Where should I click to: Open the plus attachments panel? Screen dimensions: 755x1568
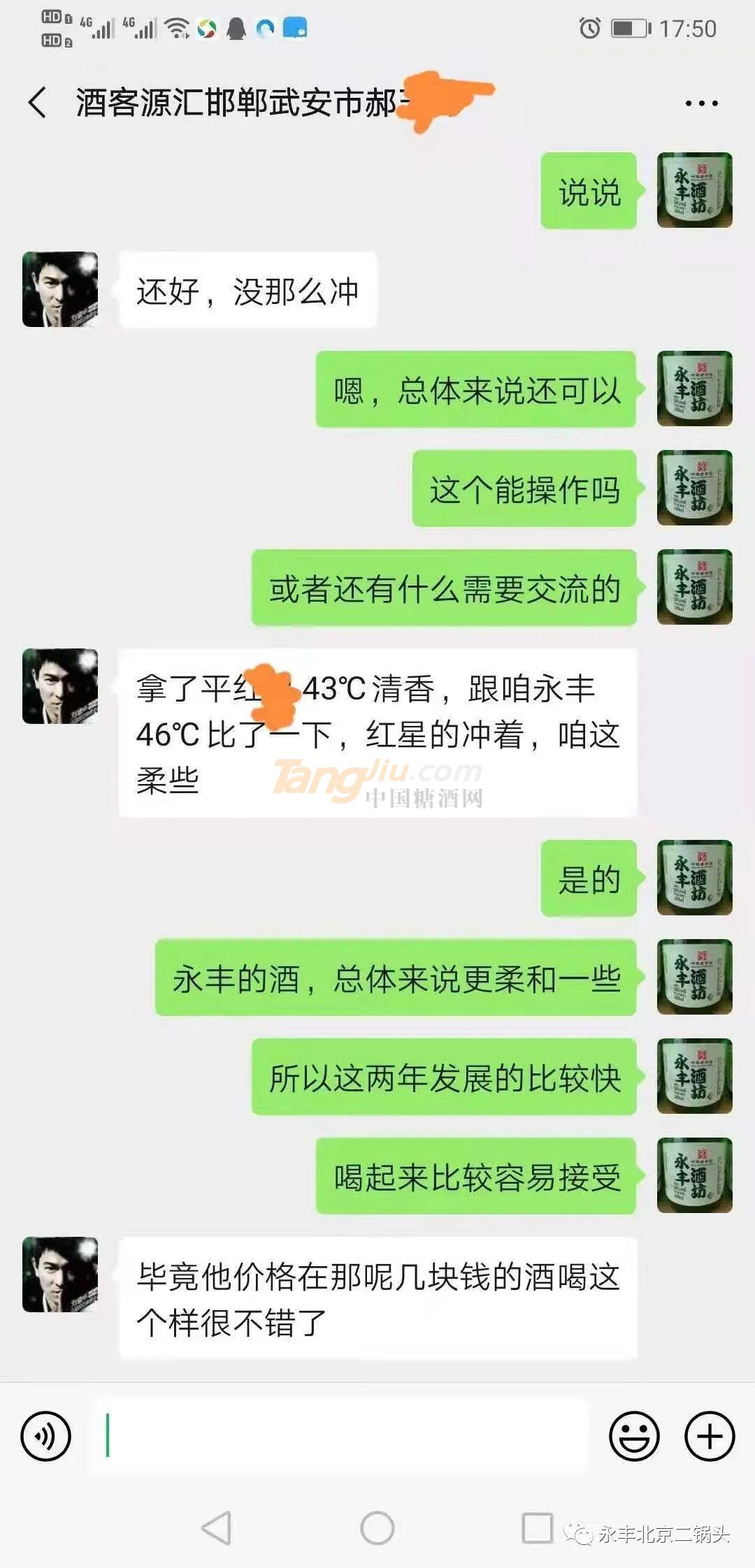[709, 1437]
